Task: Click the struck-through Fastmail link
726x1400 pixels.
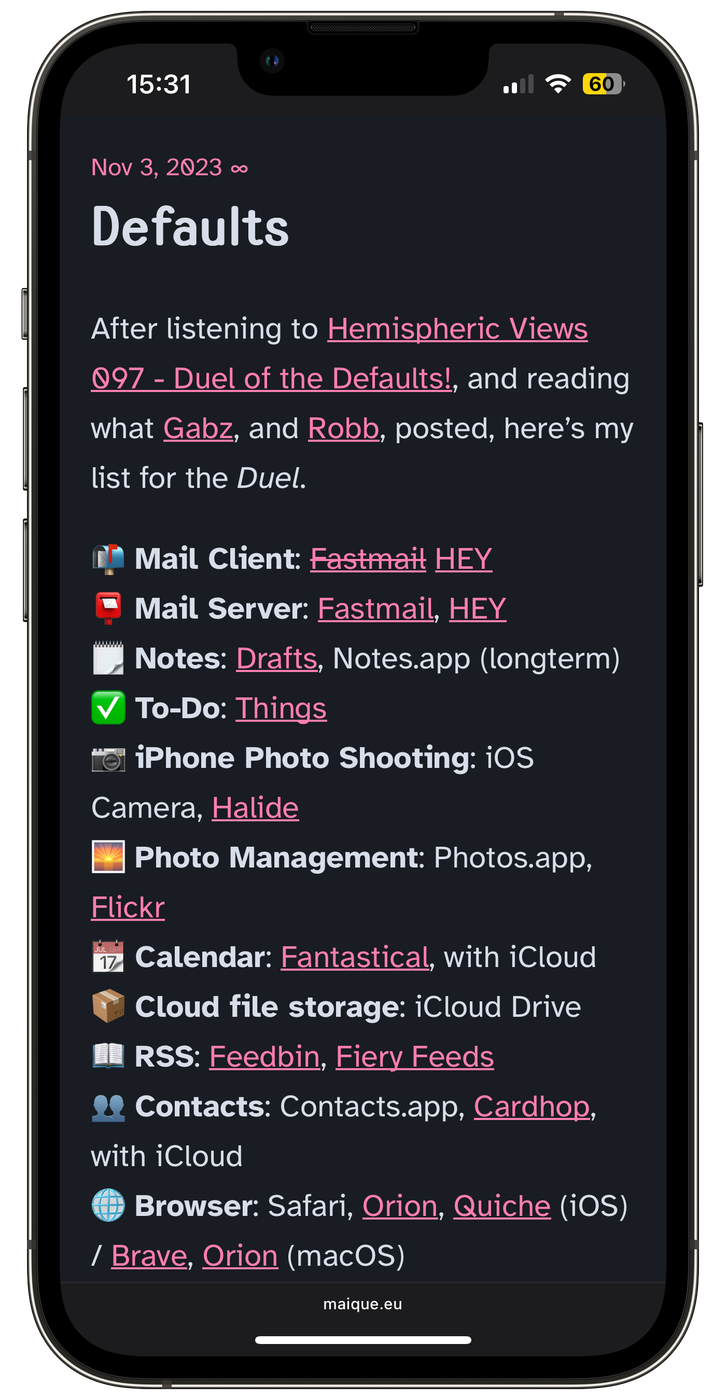Action: pos(368,558)
